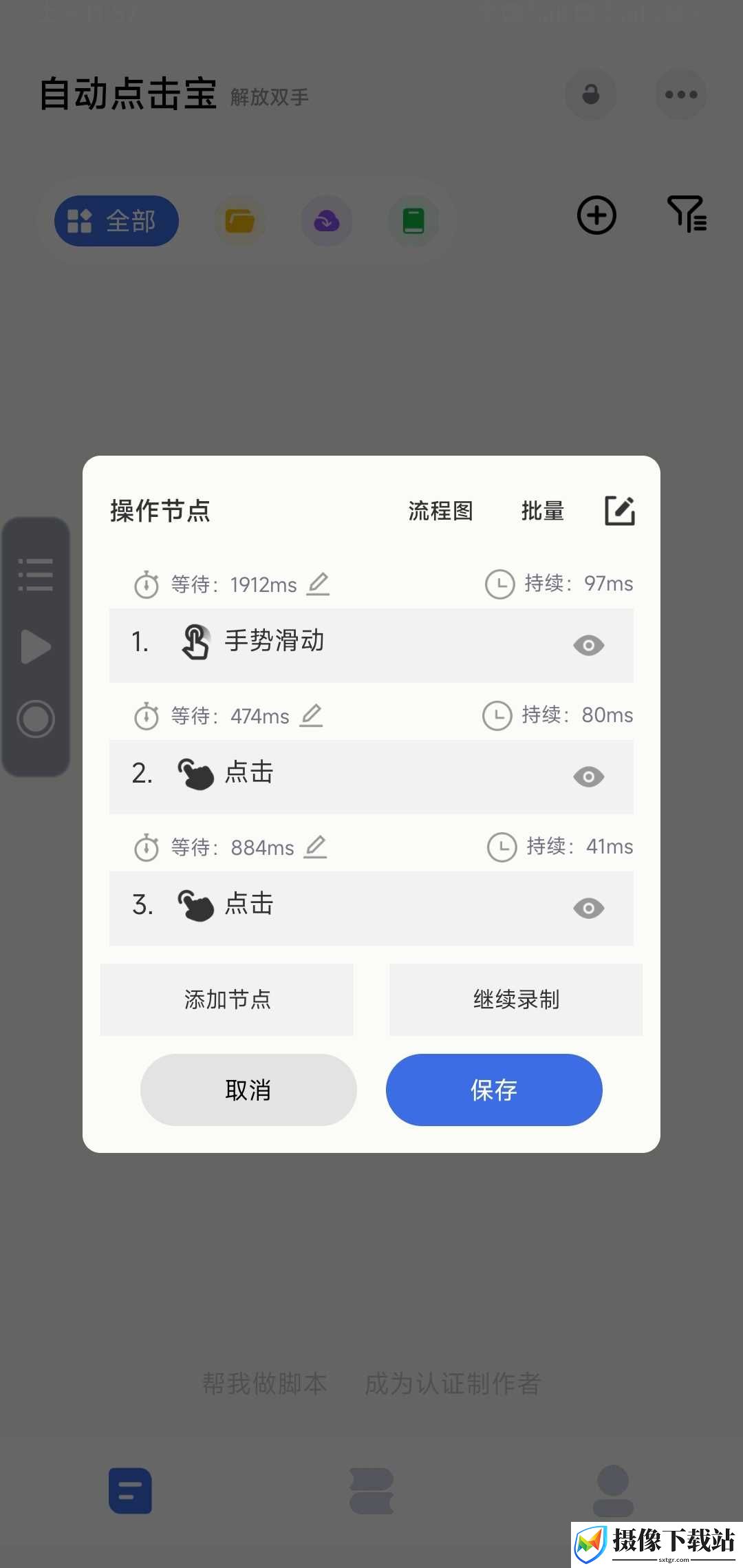The height and width of the screenshot is (1568, 743).
Task: Tap 批量 for batch editing
Action: [543, 511]
